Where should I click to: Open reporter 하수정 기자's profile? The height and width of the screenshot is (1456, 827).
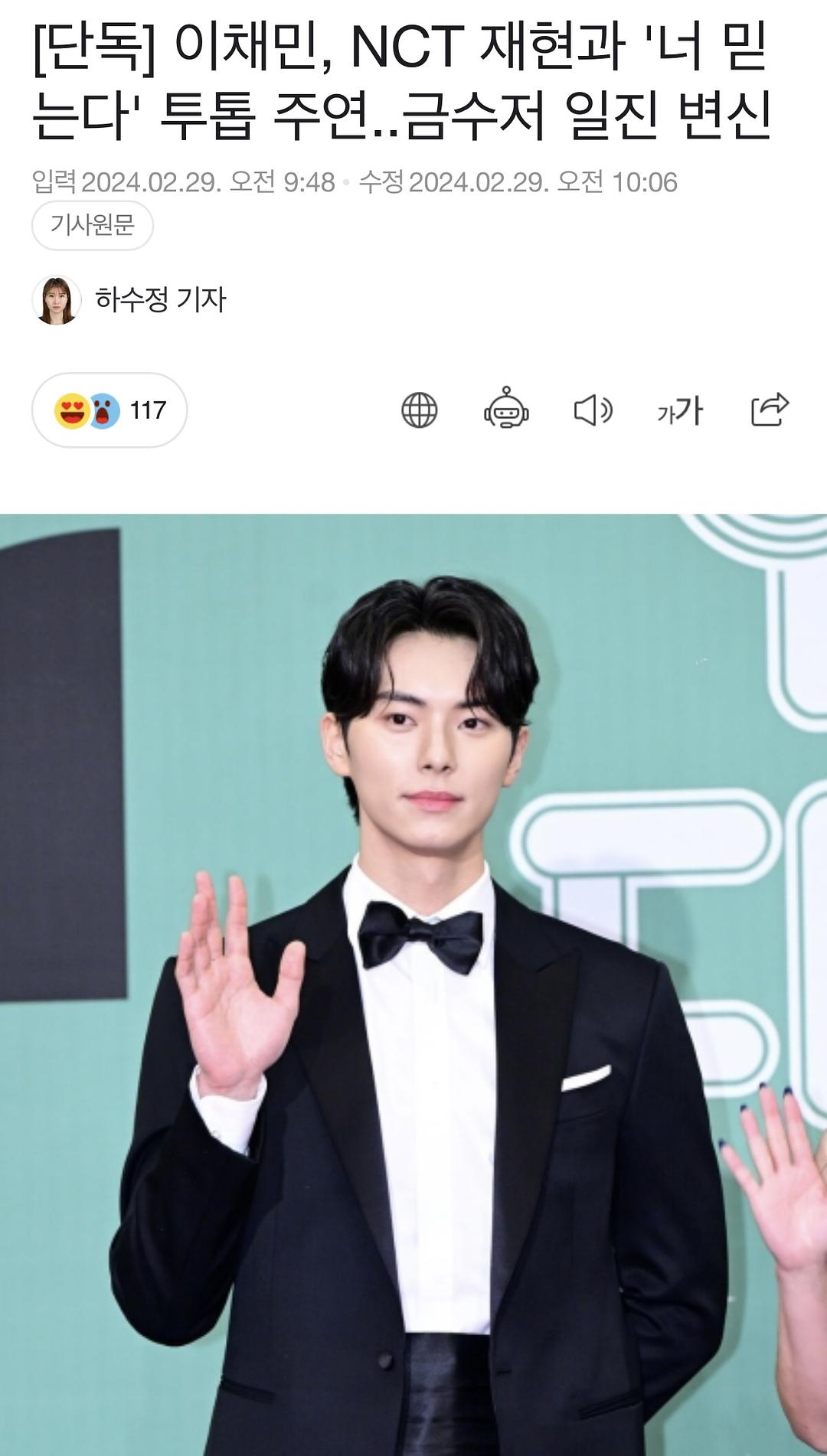click(x=159, y=299)
